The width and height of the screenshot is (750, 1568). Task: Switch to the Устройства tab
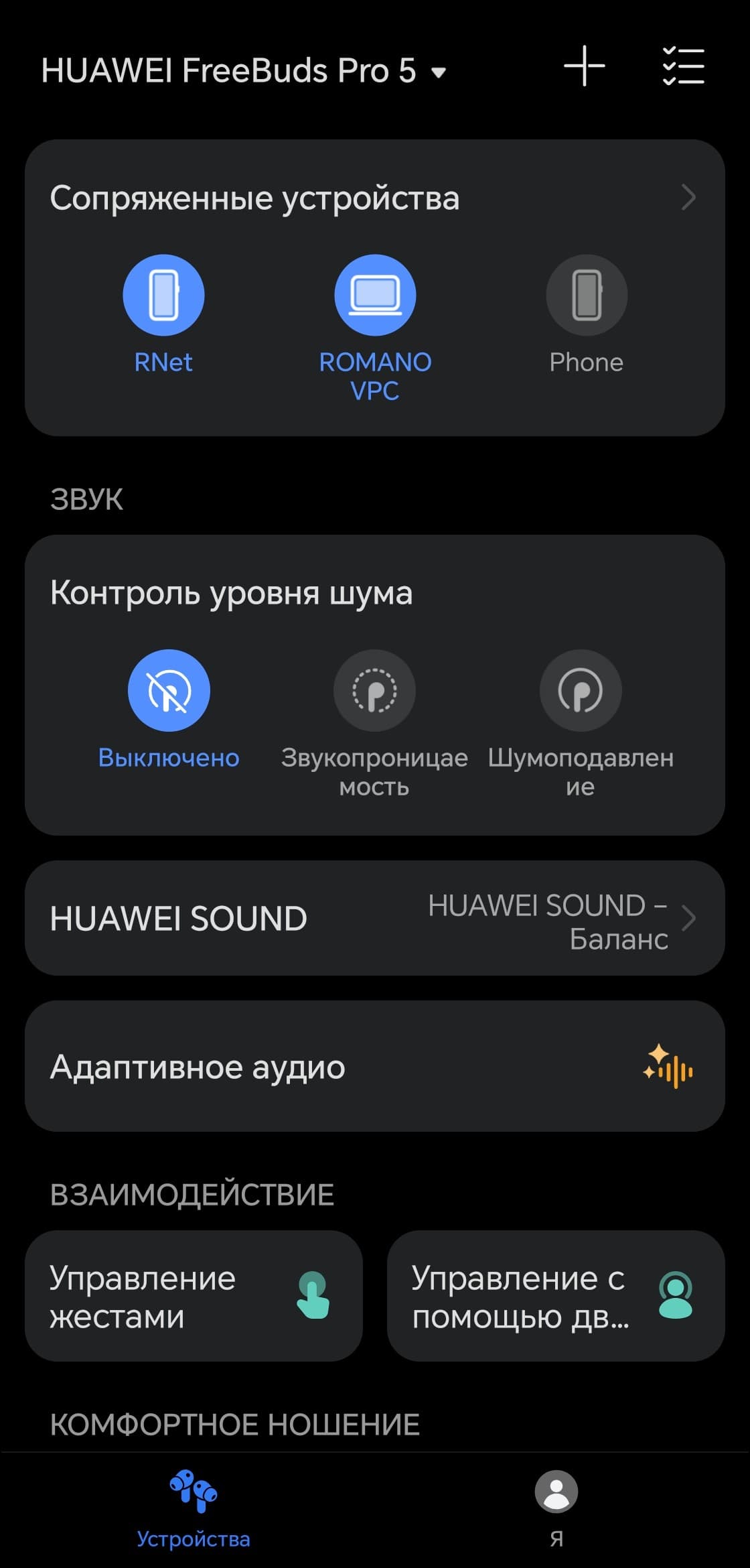[x=194, y=1508]
